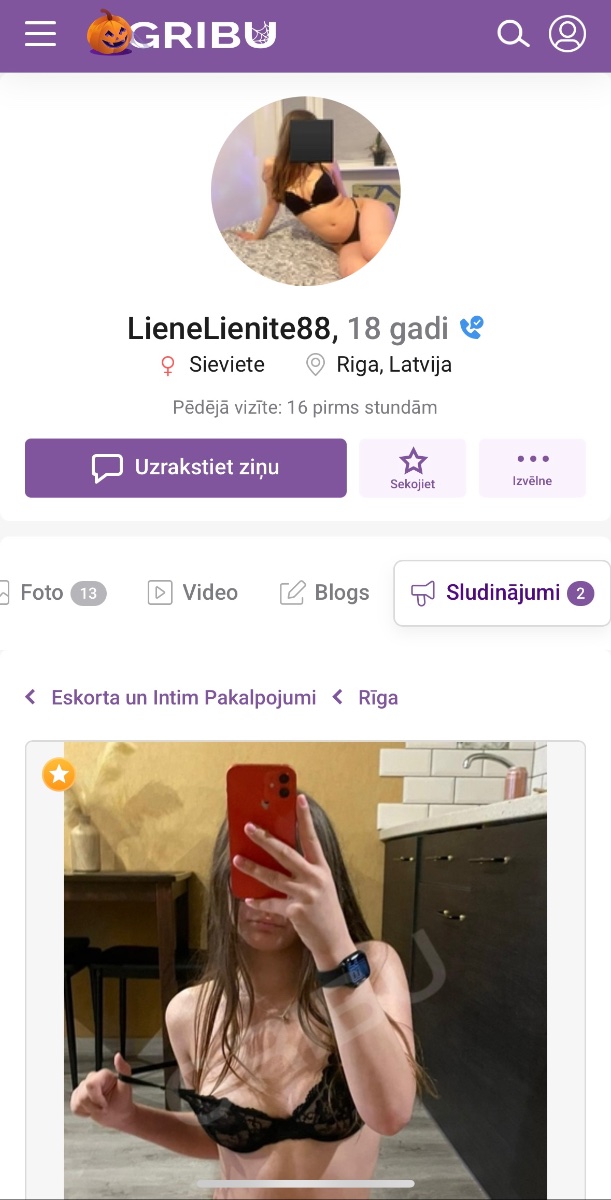Tap the search magnifier icon
Viewport: 611px width, 1200px height.
(x=513, y=35)
